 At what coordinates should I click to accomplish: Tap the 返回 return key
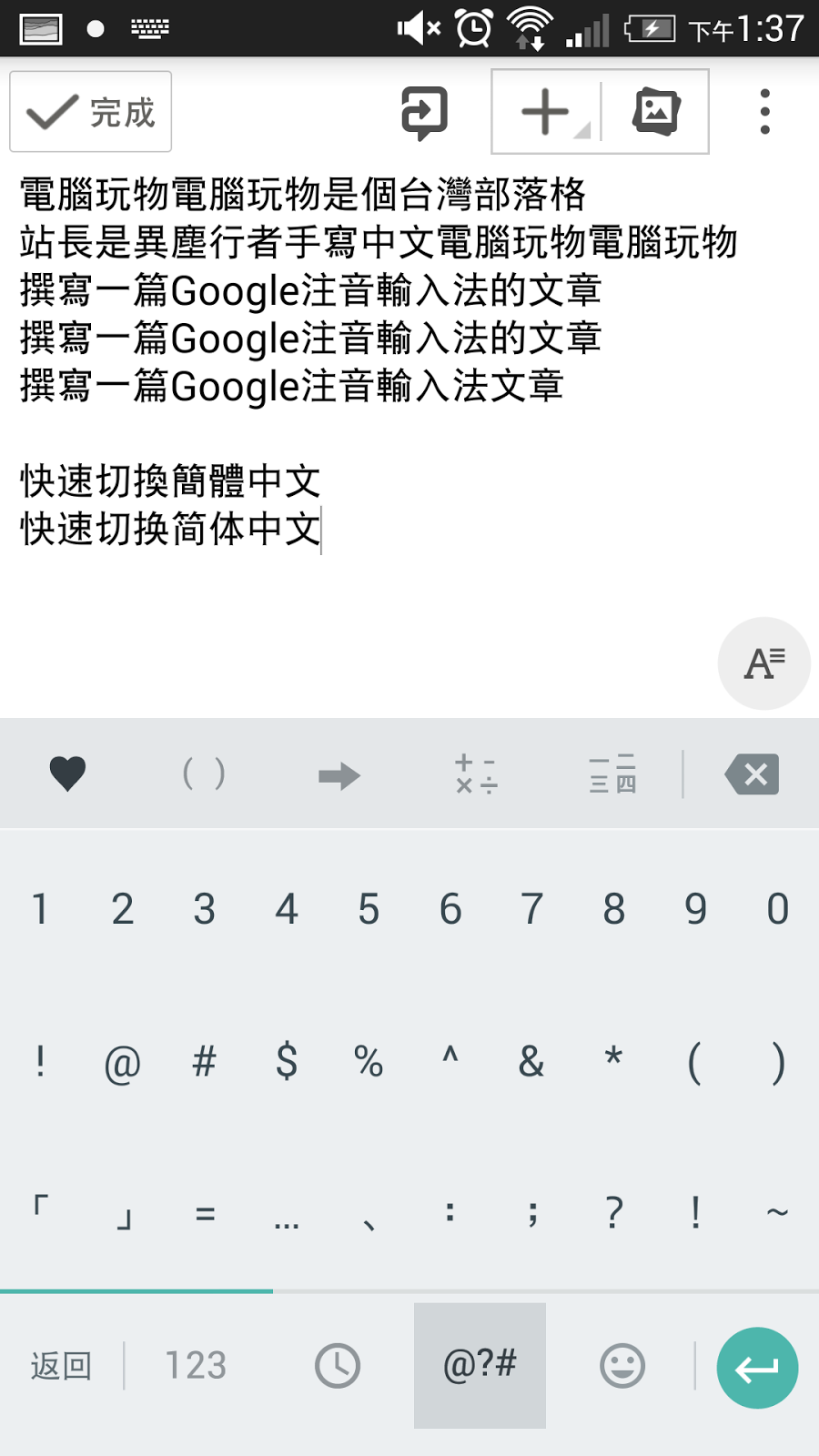click(61, 1365)
